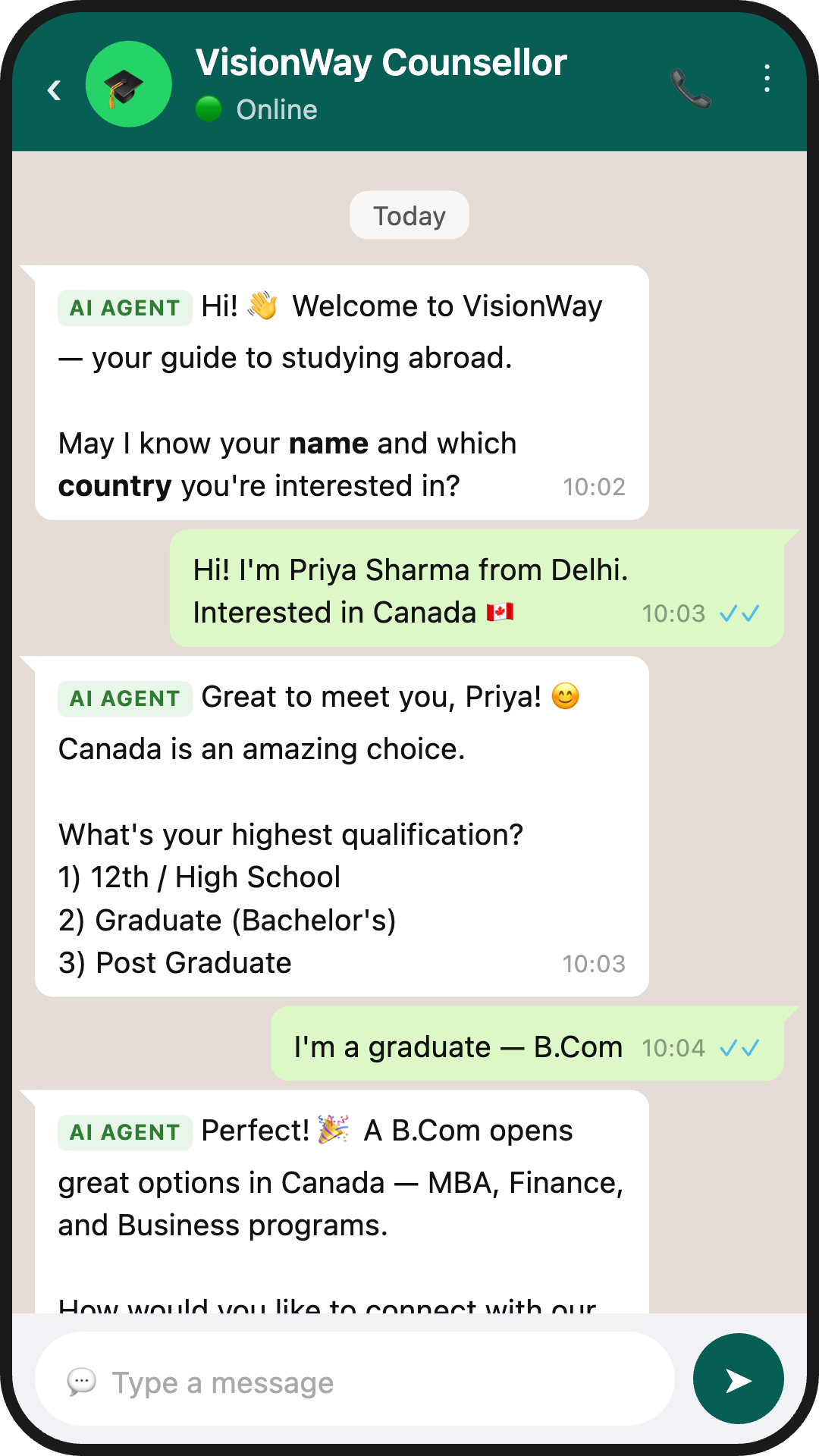Click the waving hand emoji in welcome message
The image size is (819, 1456).
tap(264, 306)
